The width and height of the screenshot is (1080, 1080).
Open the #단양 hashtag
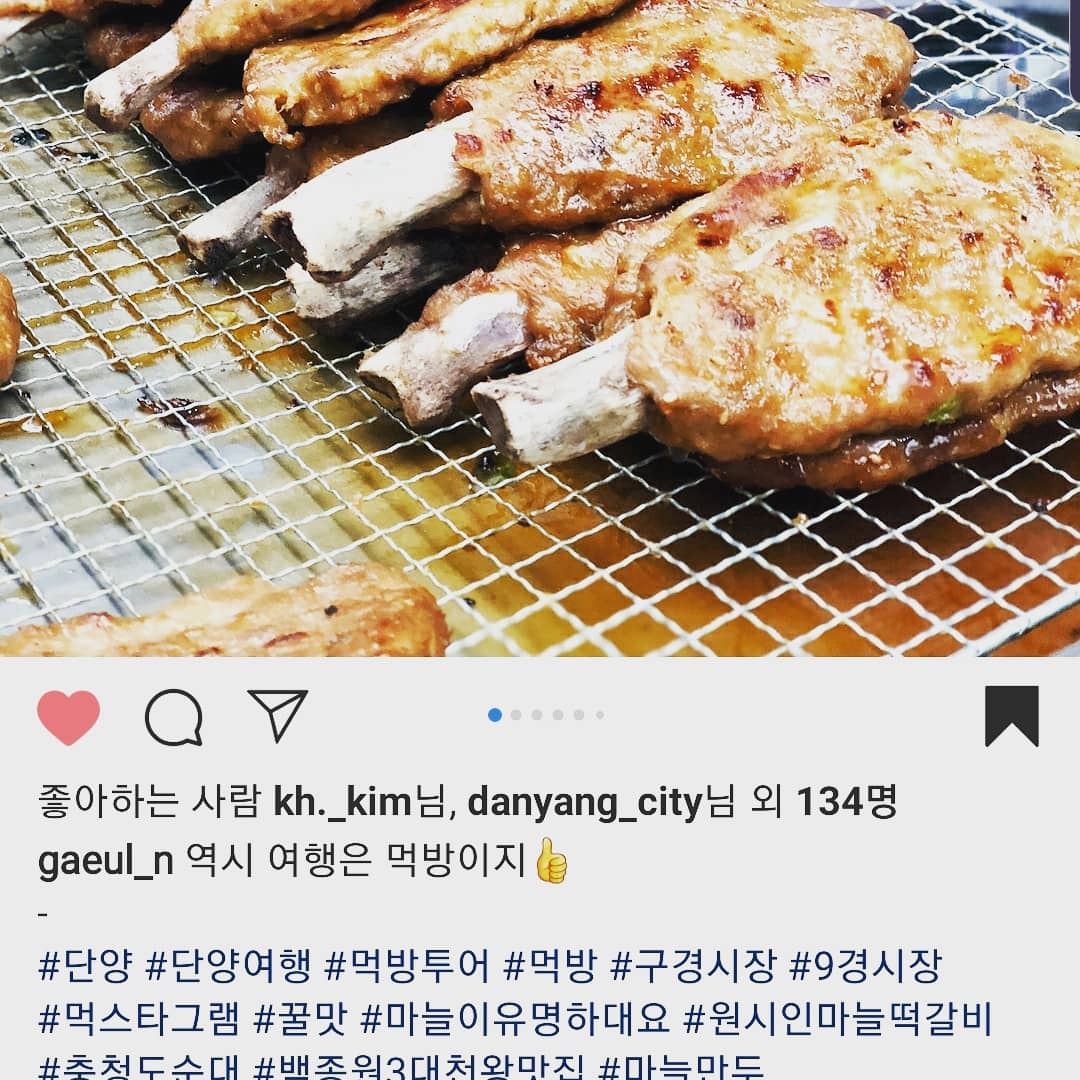click(85, 967)
